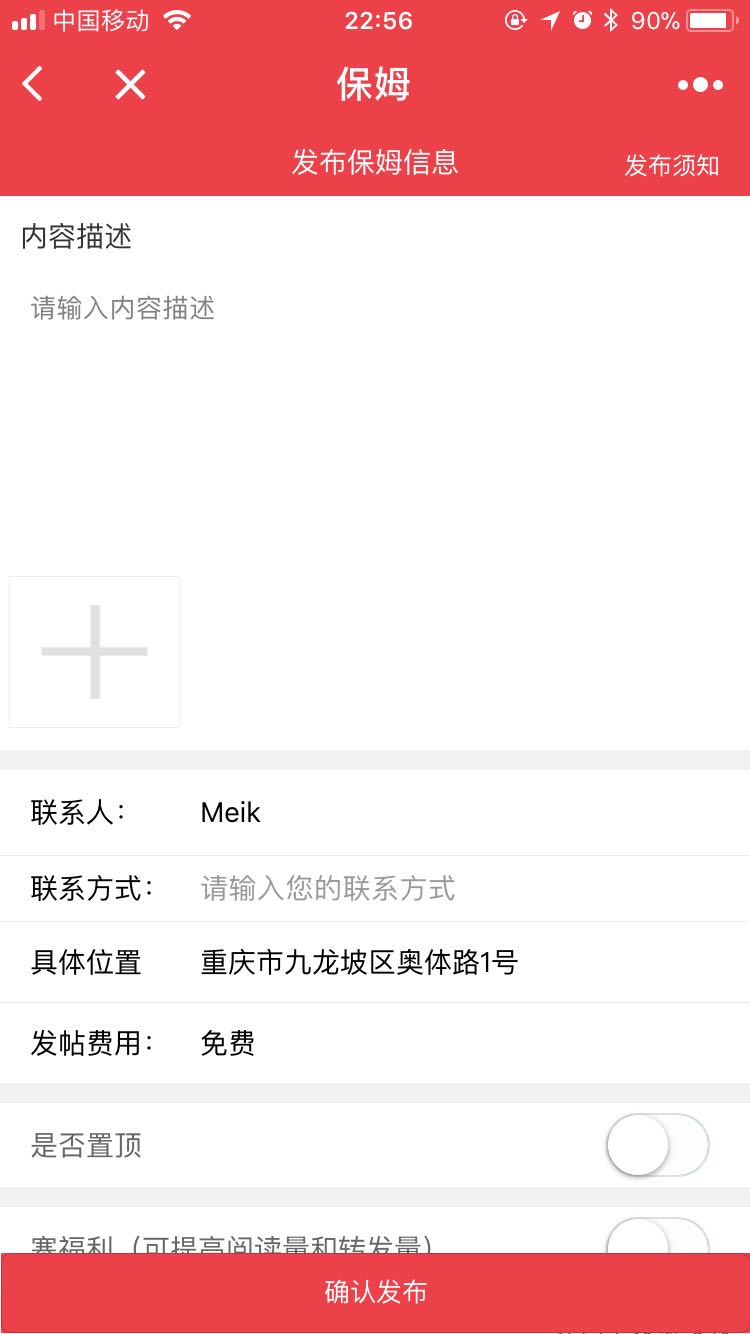
Task: Change the 具体位置 address row
Action: 375,962
